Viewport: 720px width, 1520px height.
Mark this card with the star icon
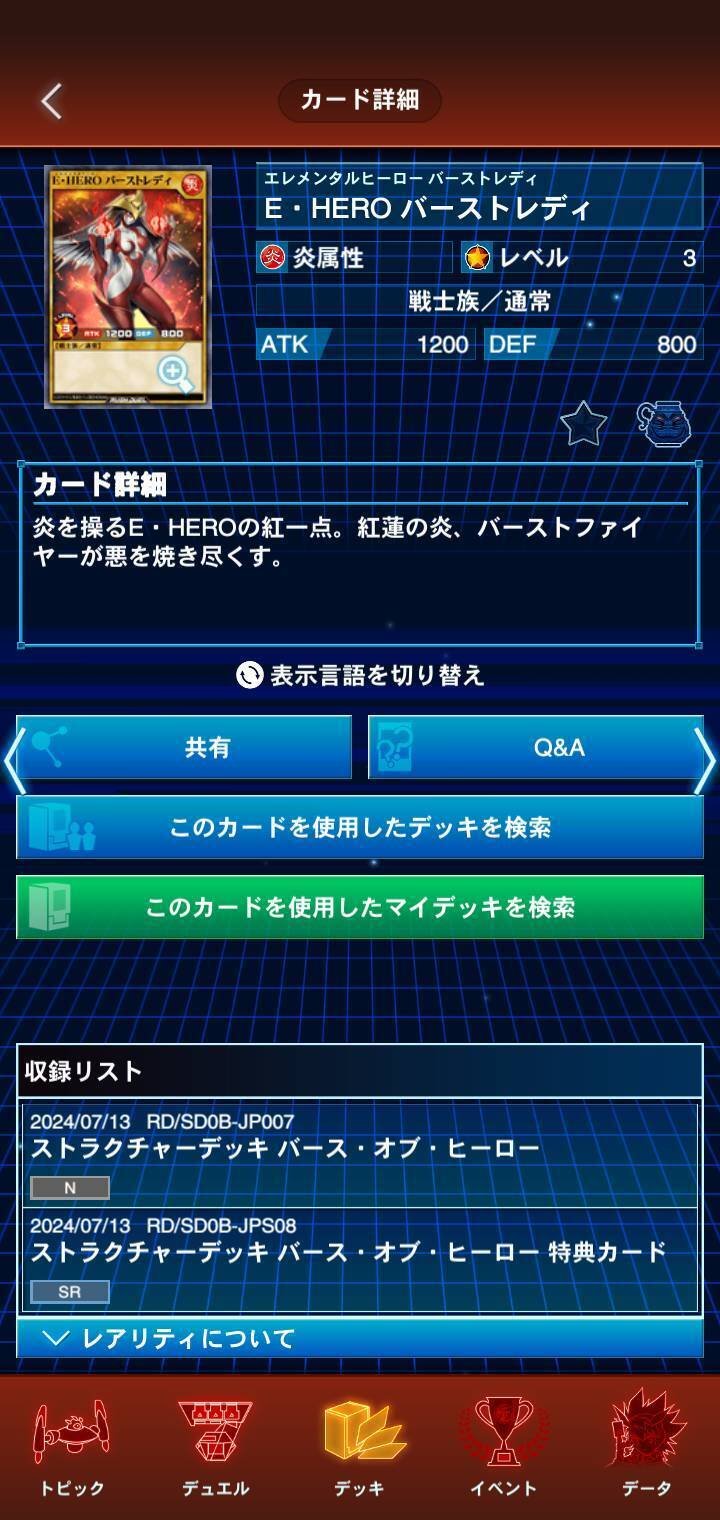coord(584,424)
